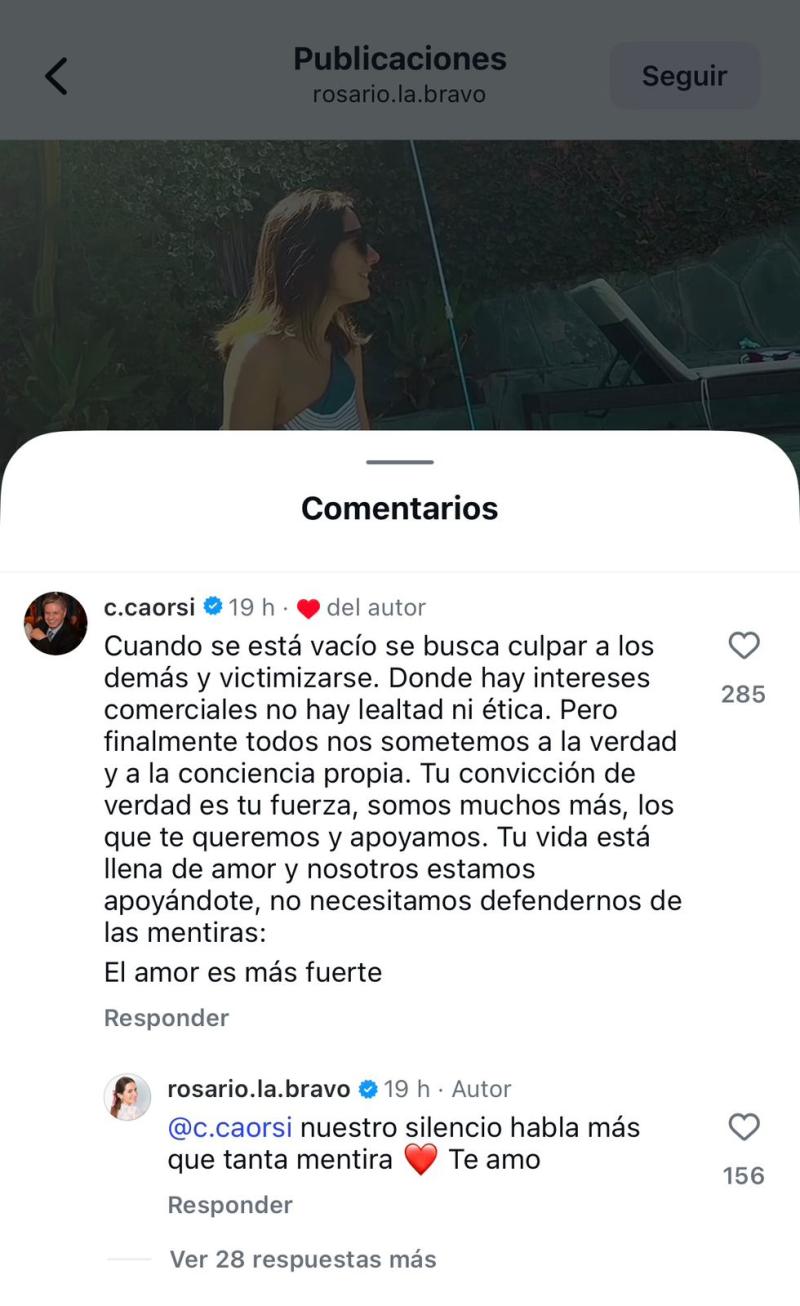Reply via Responder under c.caorsi's comment
This screenshot has height=1306, width=800.
[166, 1018]
